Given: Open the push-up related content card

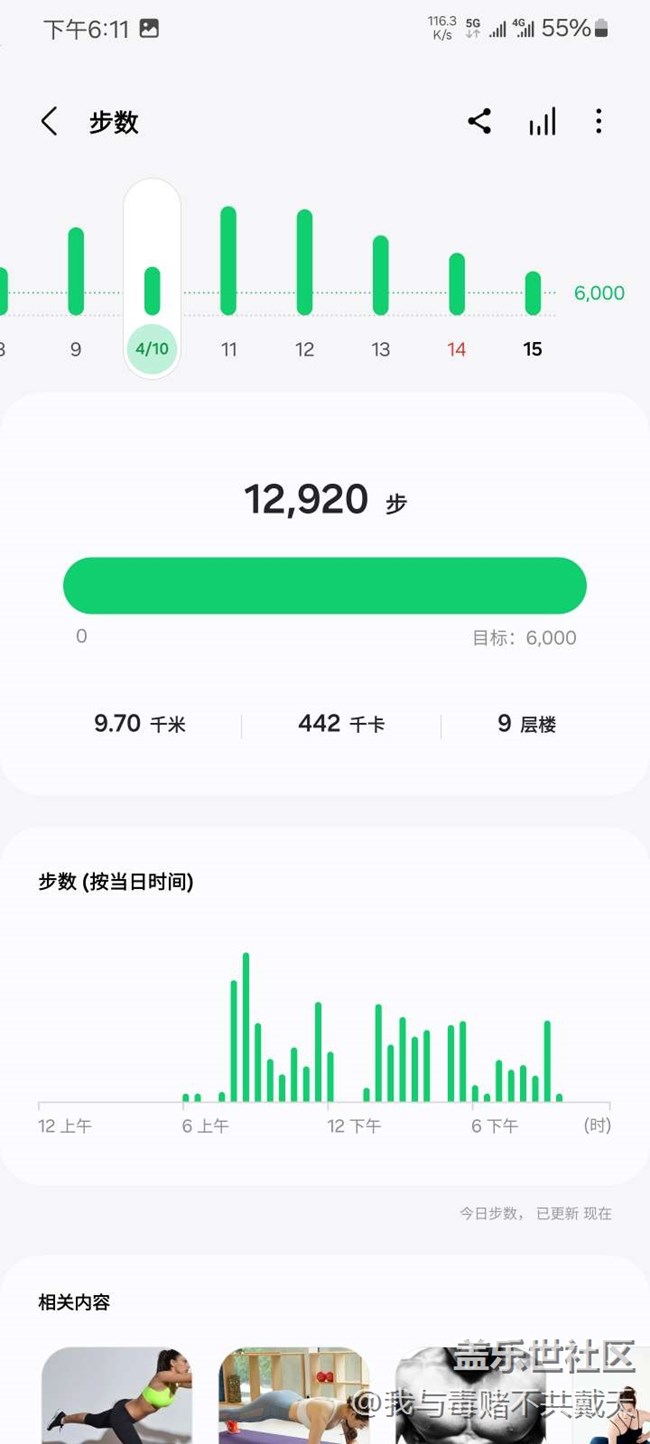Looking at the screenshot, I should (294, 1395).
